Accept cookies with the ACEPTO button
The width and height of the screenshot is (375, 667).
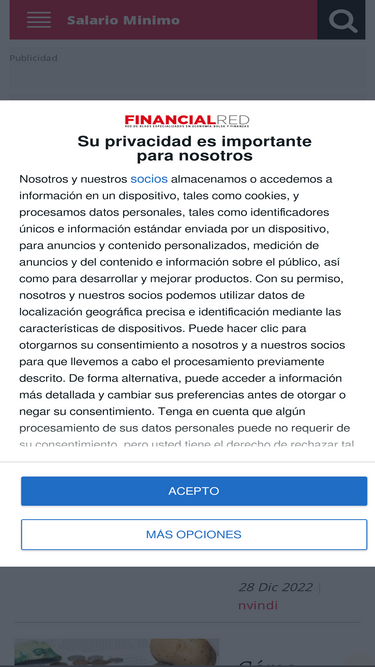point(194,491)
